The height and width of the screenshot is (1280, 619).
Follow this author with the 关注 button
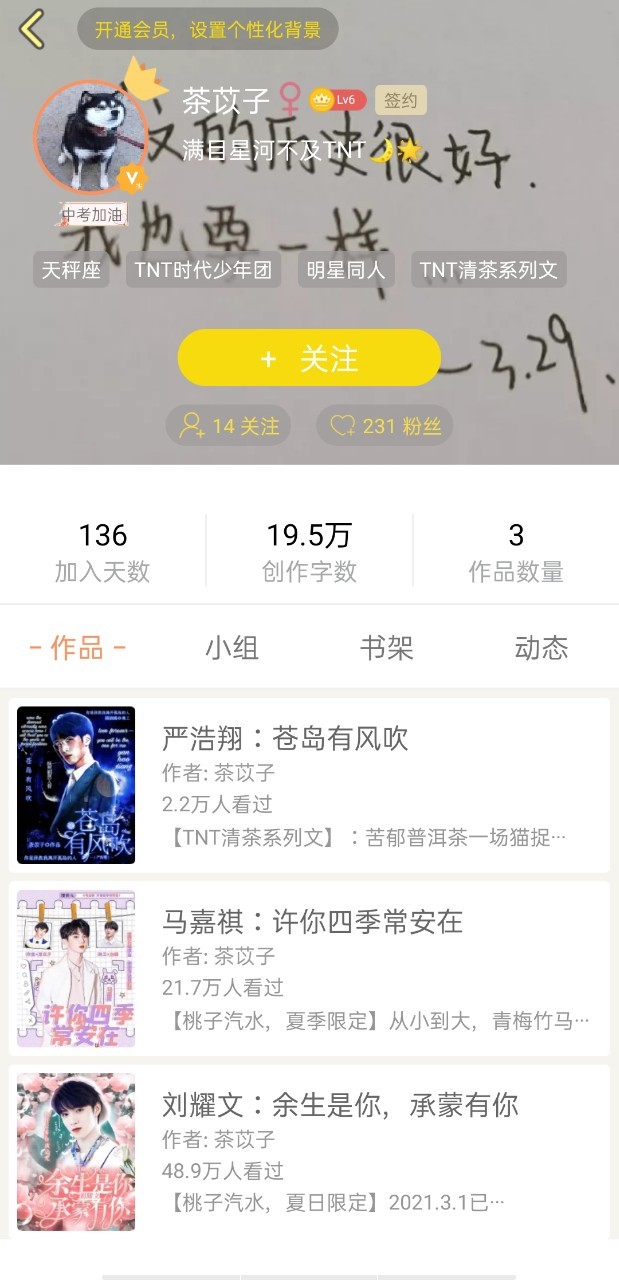point(309,358)
